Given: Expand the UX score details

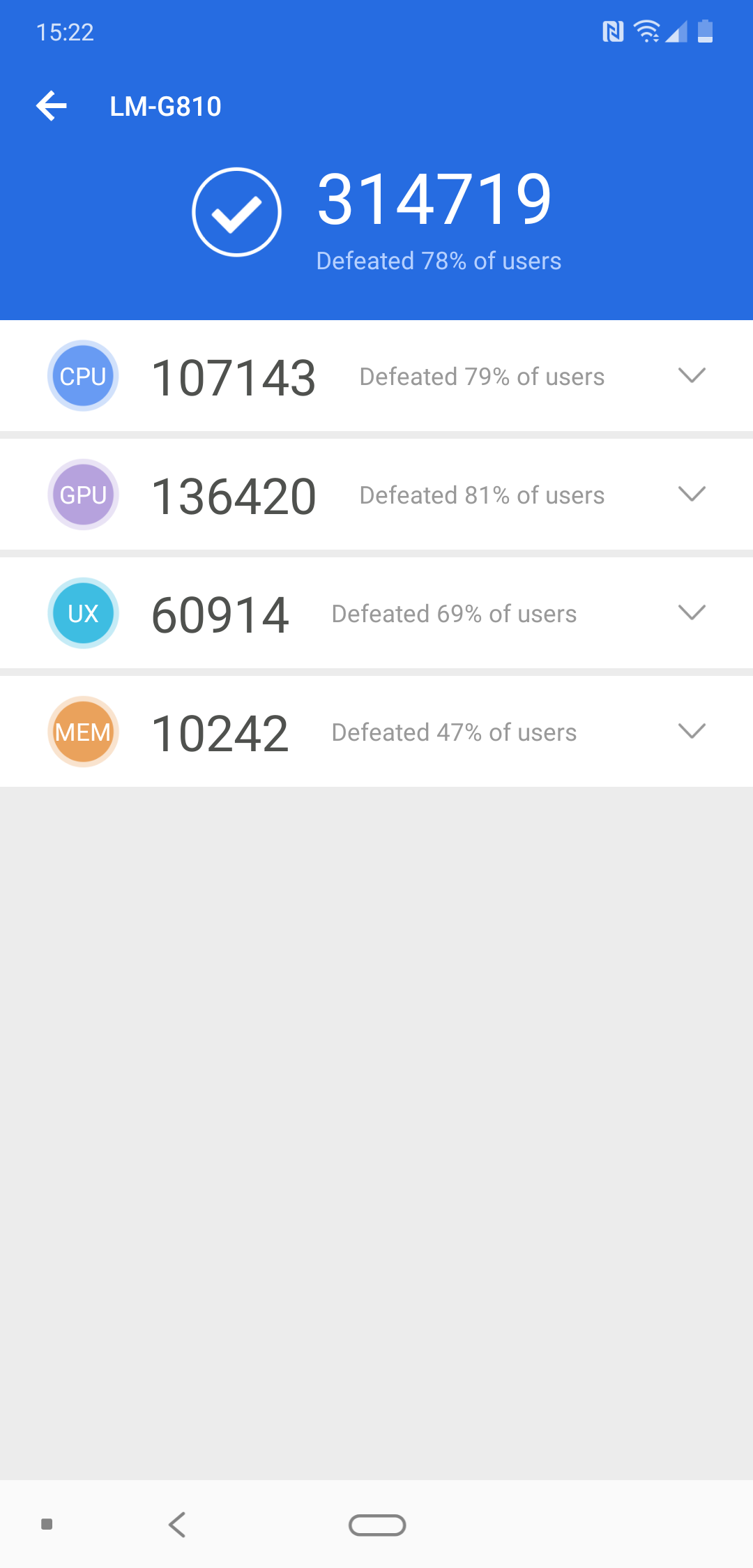Looking at the screenshot, I should click(x=692, y=612).
